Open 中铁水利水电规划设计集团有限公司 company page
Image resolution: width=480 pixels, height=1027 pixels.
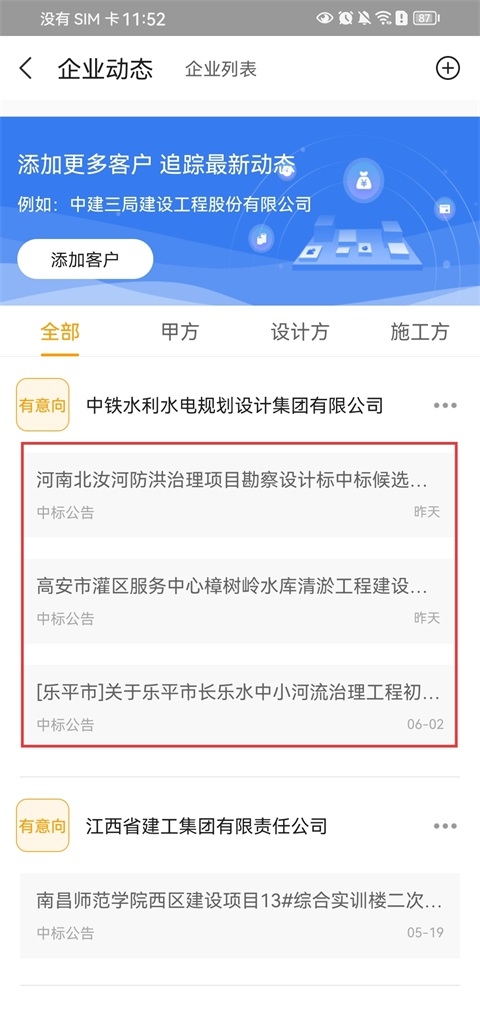234,405
